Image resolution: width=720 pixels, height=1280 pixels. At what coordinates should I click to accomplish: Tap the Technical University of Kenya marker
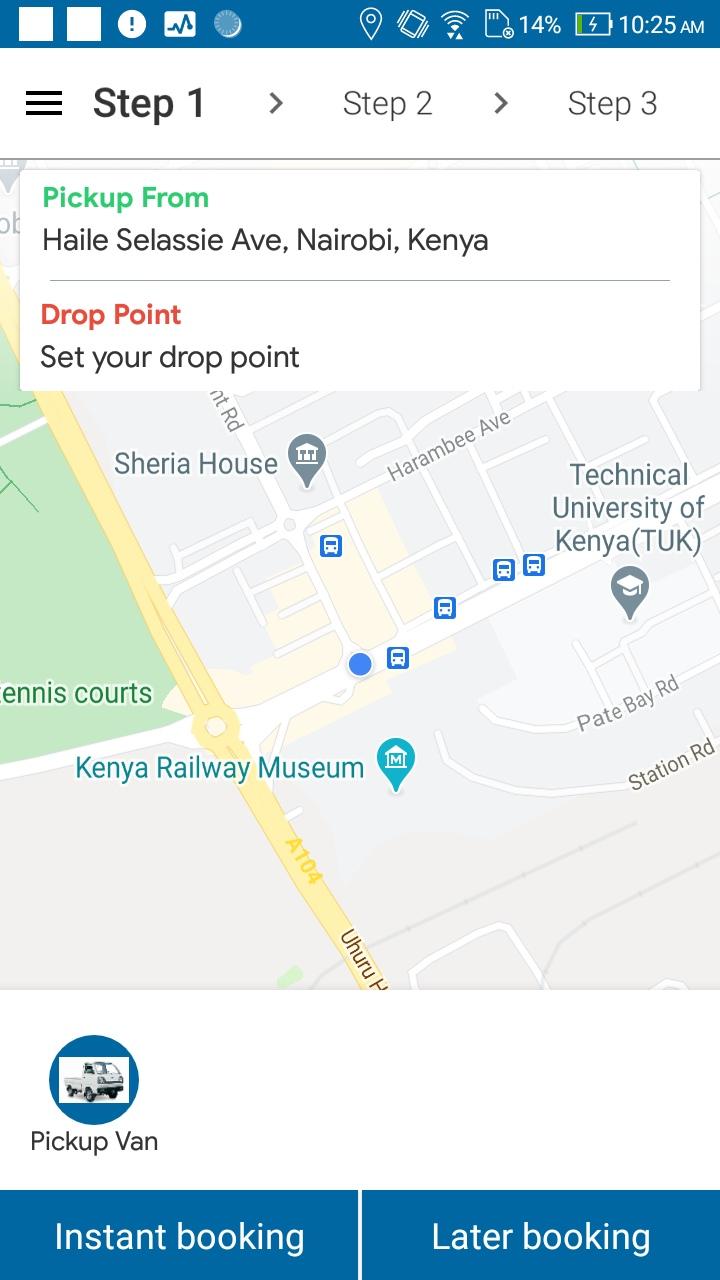click(629, 590)
